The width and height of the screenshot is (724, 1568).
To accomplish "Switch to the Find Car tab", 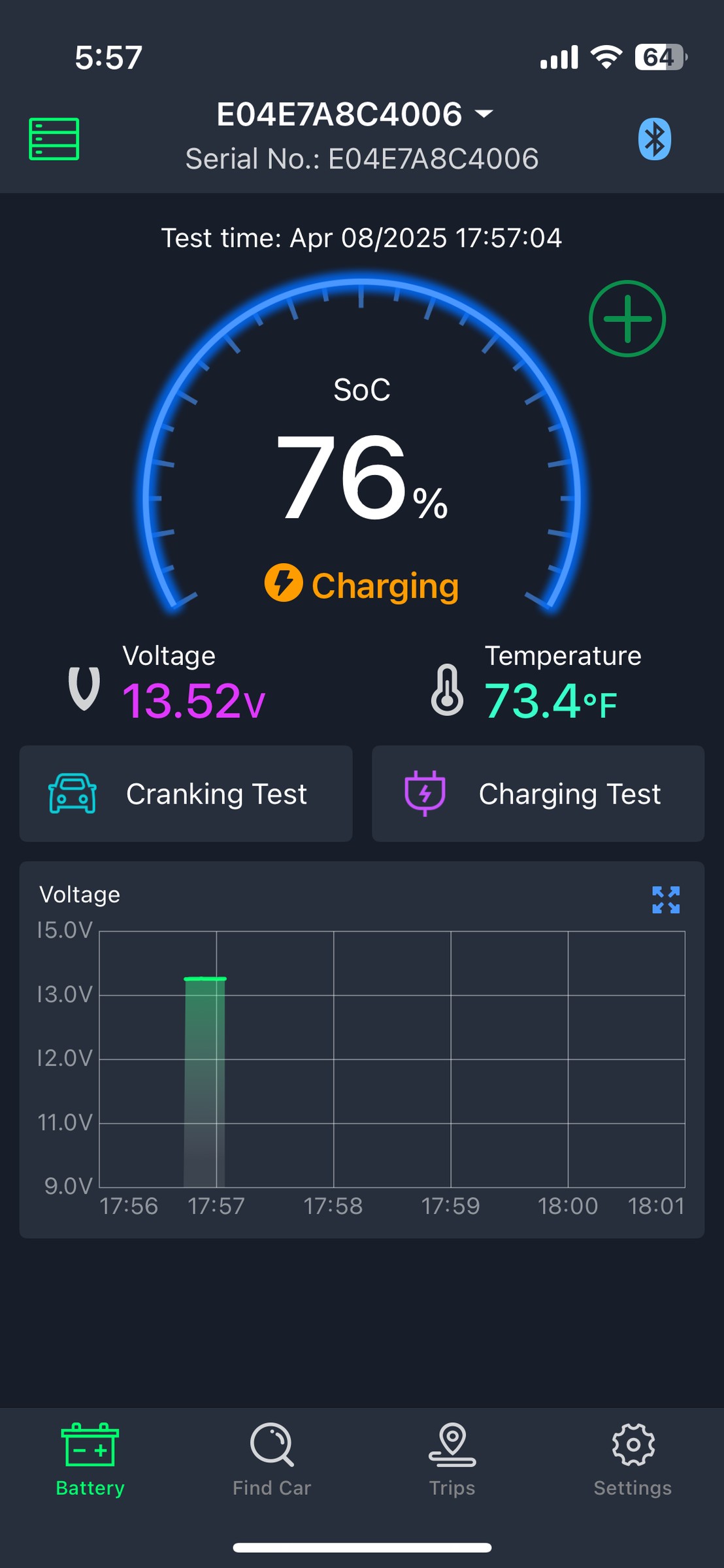I will point(272,1460).
